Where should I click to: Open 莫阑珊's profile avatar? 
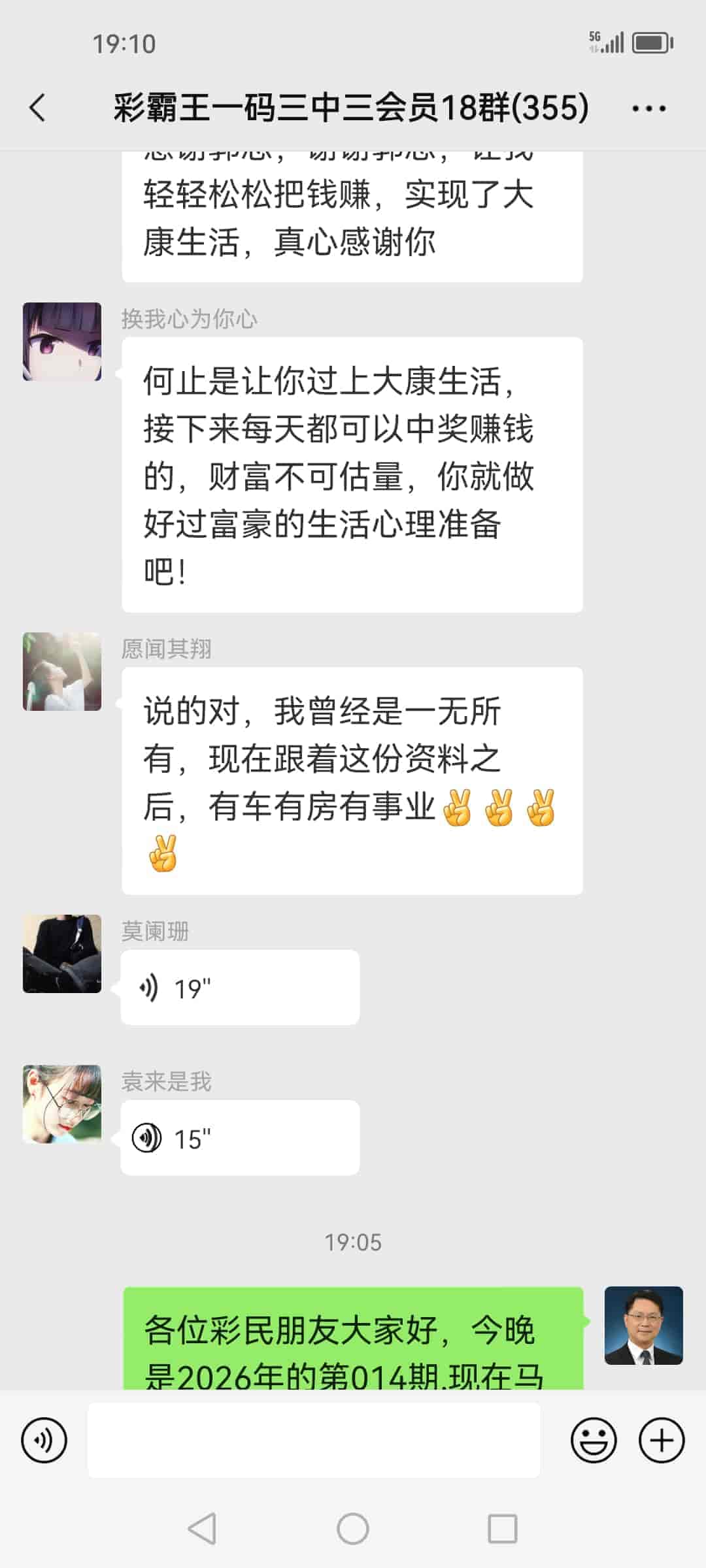click(62, 954)
